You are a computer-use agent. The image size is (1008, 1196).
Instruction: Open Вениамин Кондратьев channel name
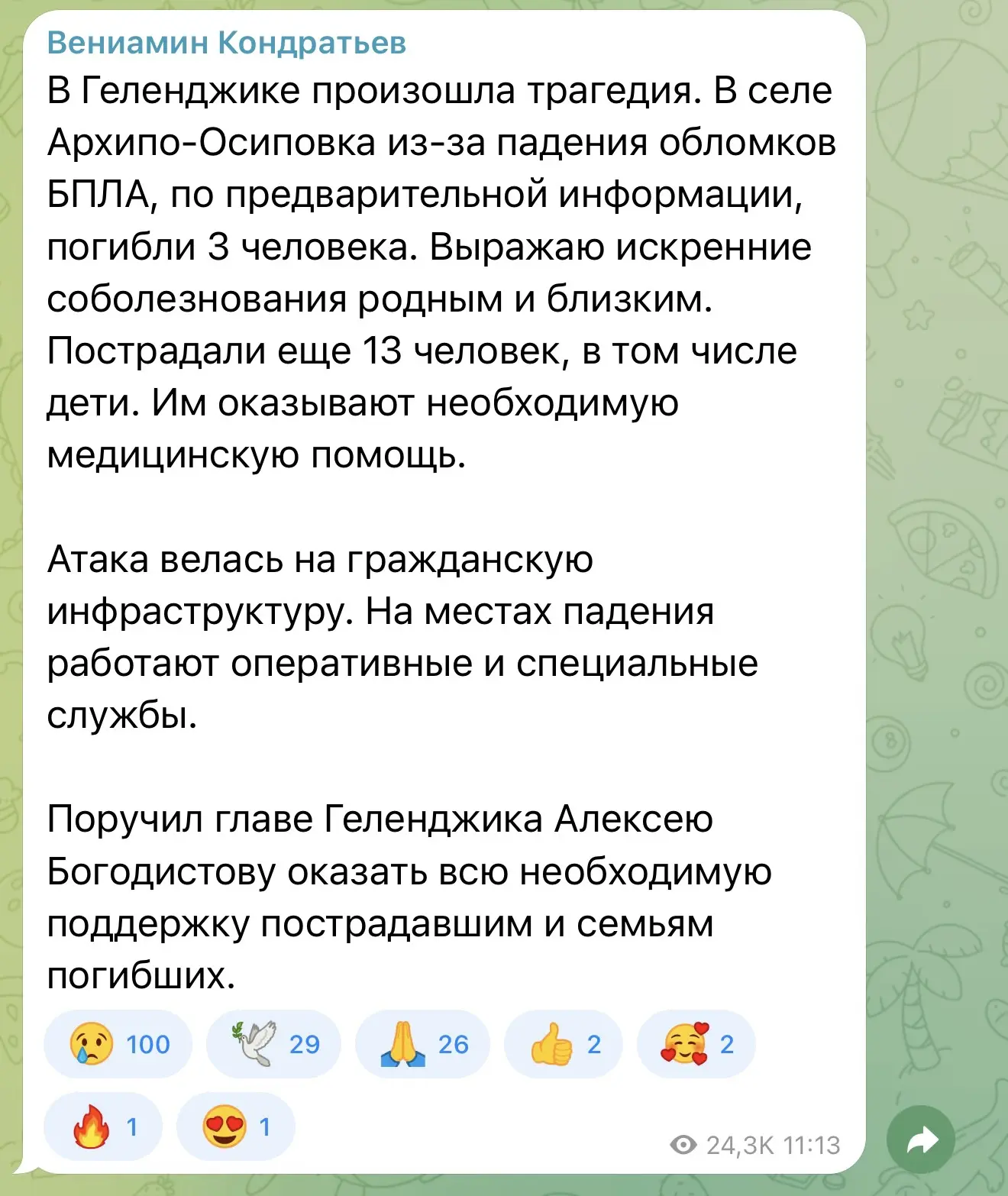click(x=227, y=43)
